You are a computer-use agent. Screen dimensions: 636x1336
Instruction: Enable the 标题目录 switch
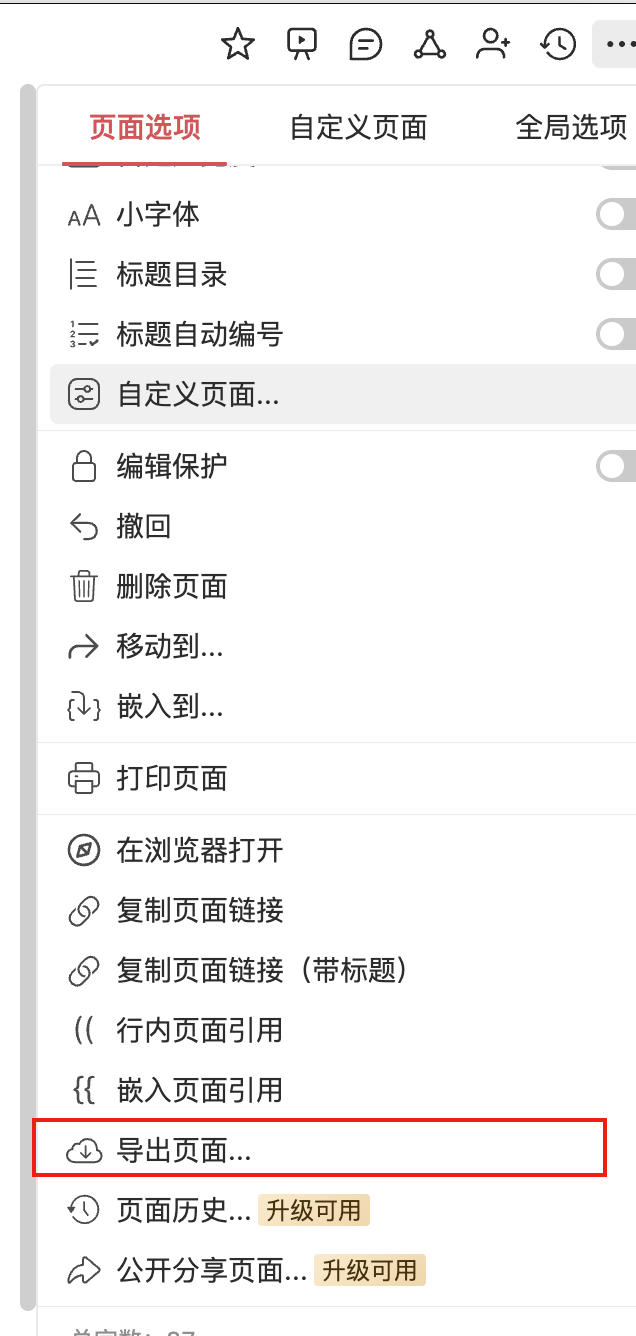[616, 274]
